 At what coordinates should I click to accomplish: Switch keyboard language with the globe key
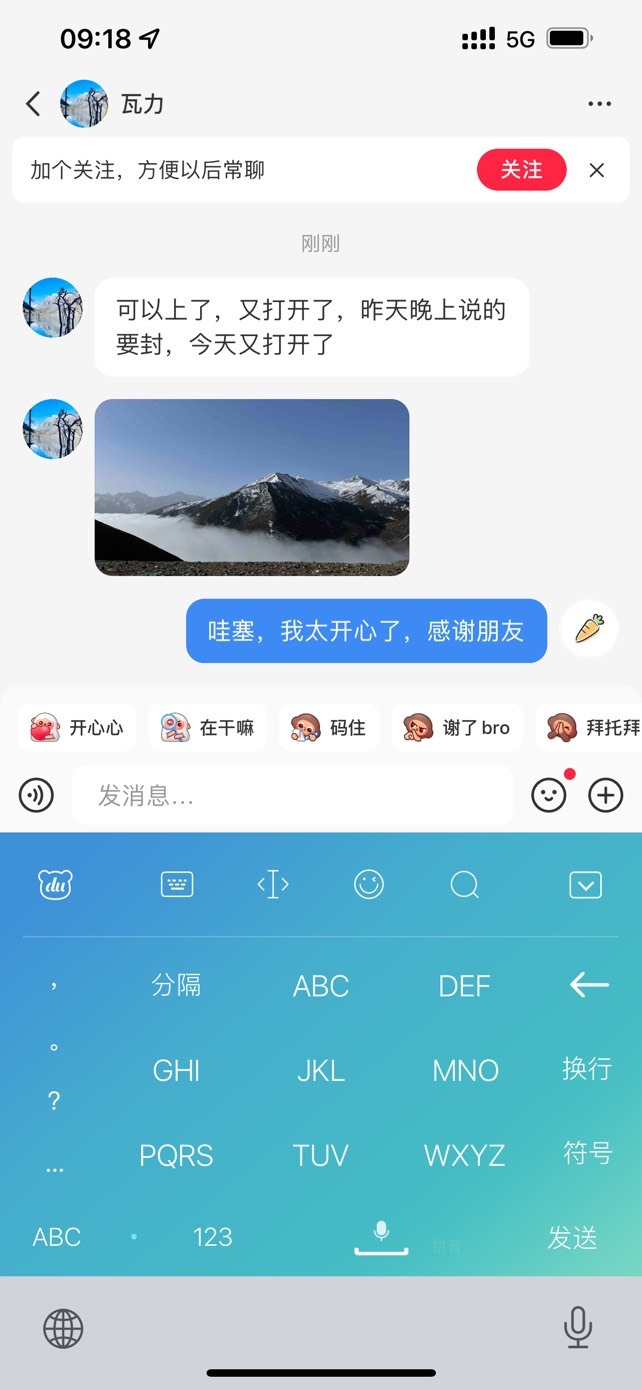click(x=63, y=1330)
